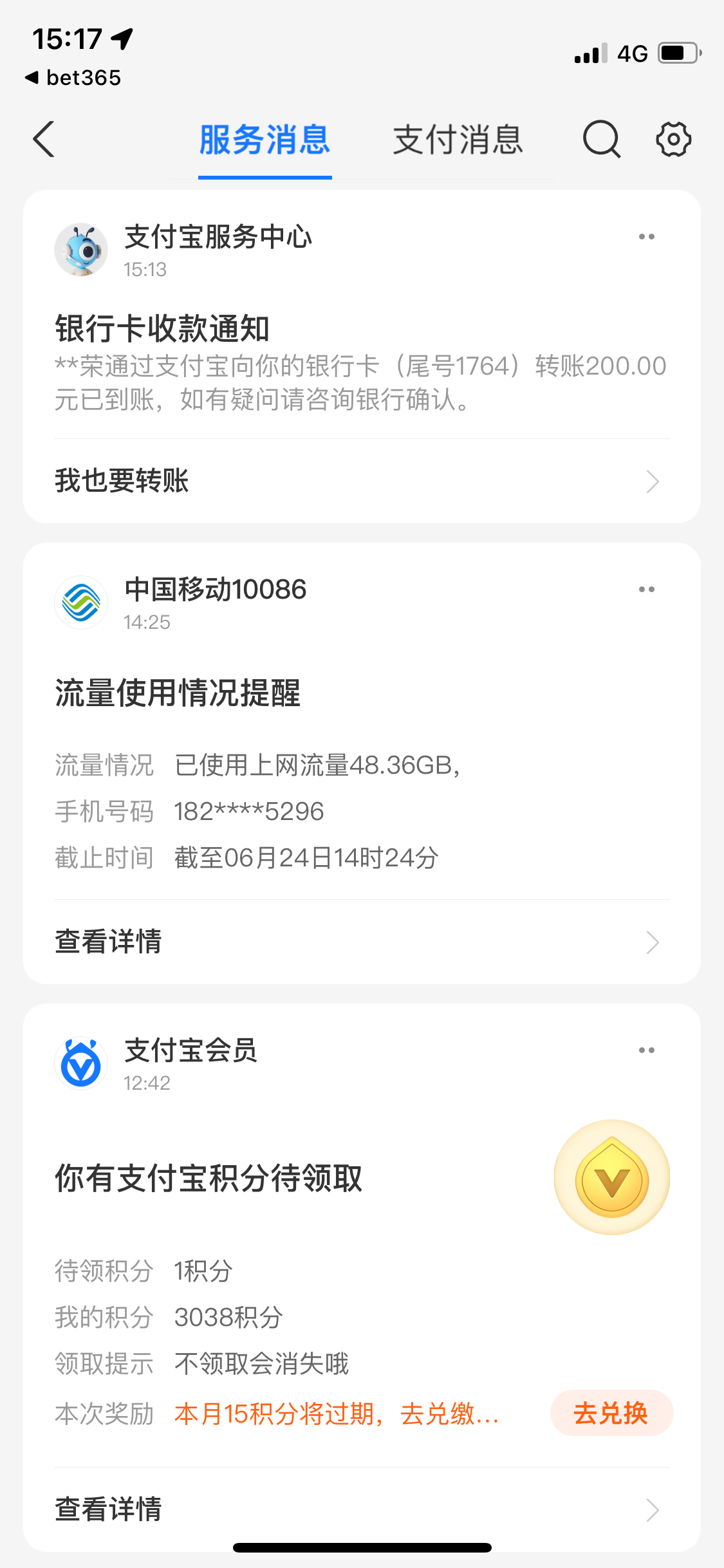Open more options on 中国移动10086 card
The image size is (724, 1568).
646,590
